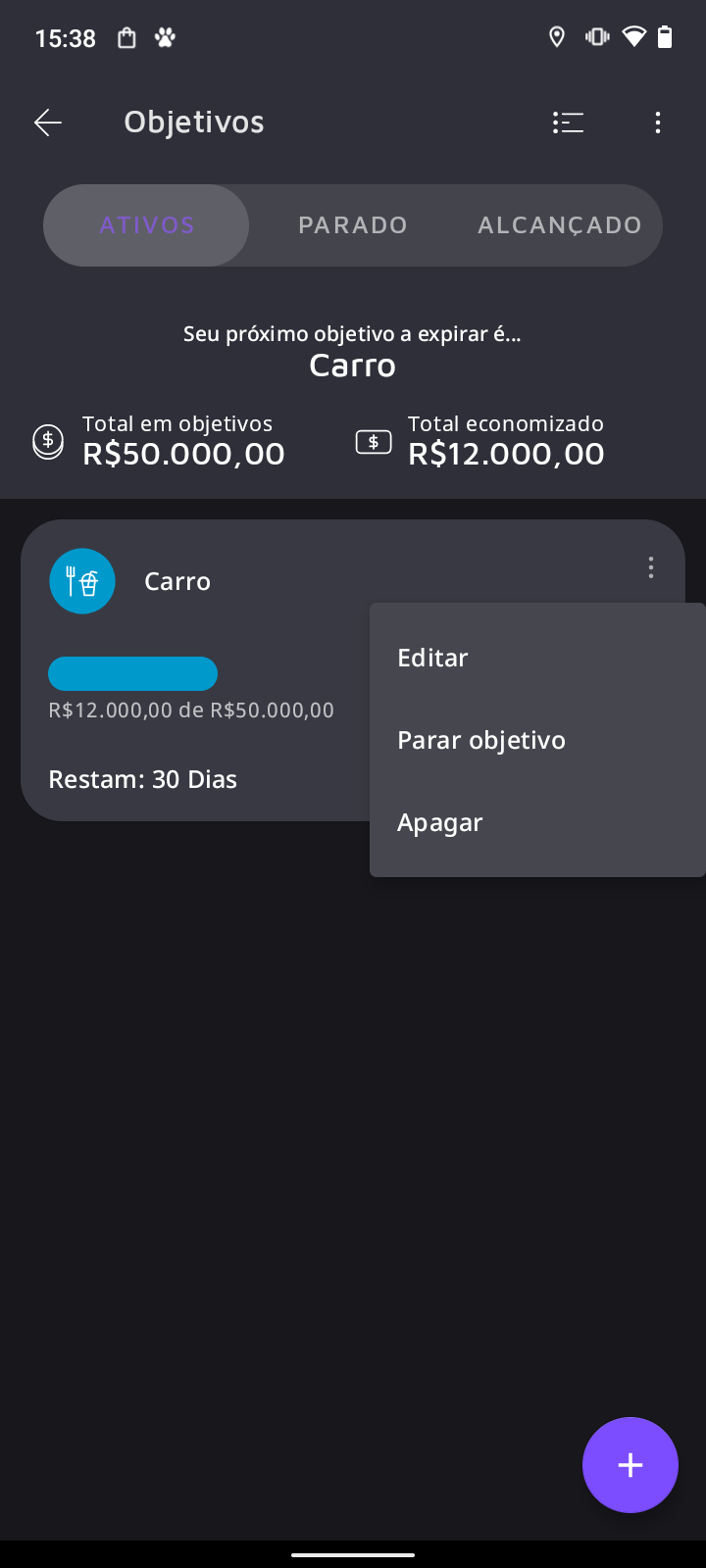Open the list view icon in the toolbar
The height and width of the screenshot is (1568, 706).
[568, 122]
